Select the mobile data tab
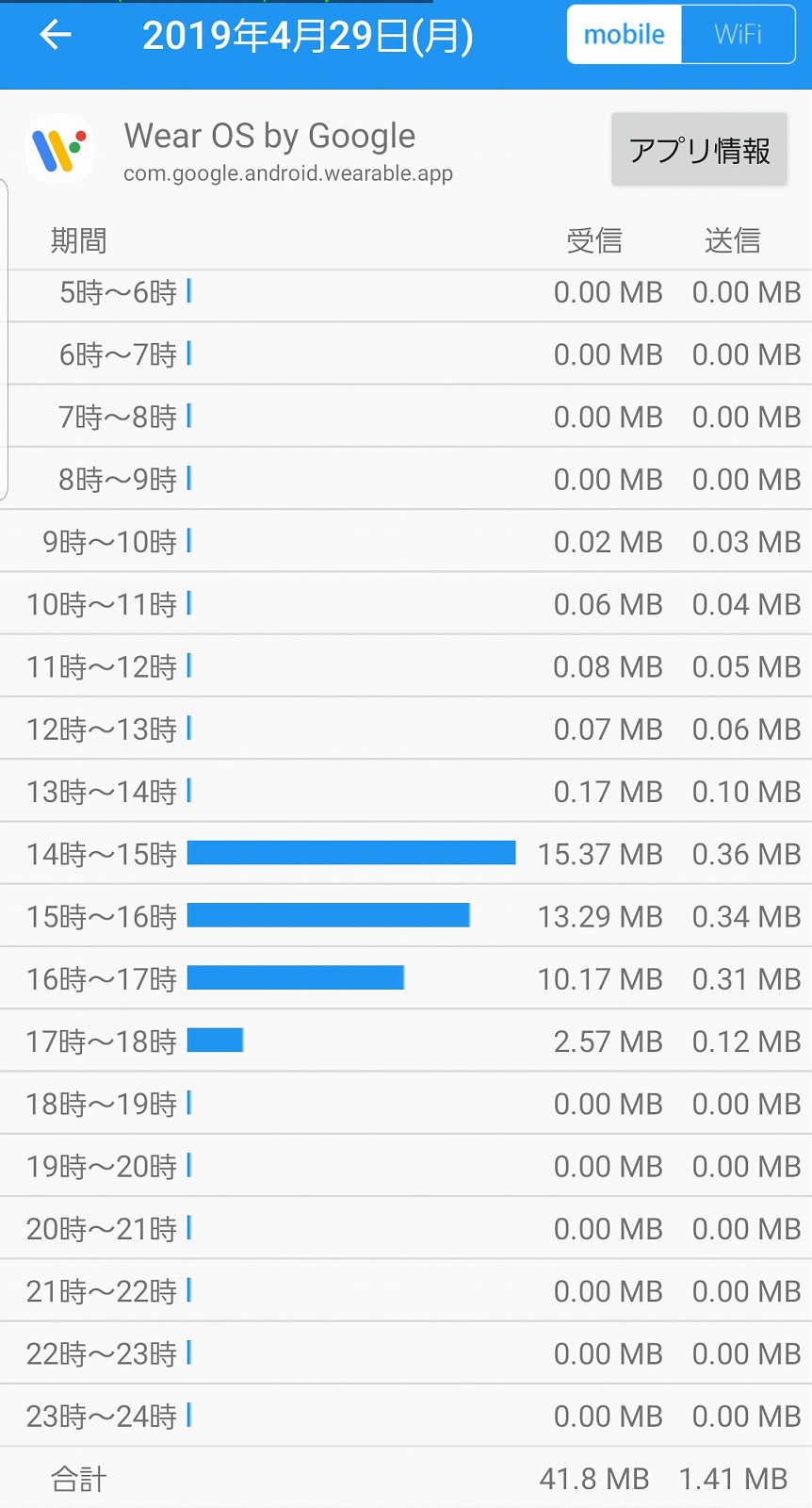Screen dimensions: 812x1508 [x=624, y=35]
